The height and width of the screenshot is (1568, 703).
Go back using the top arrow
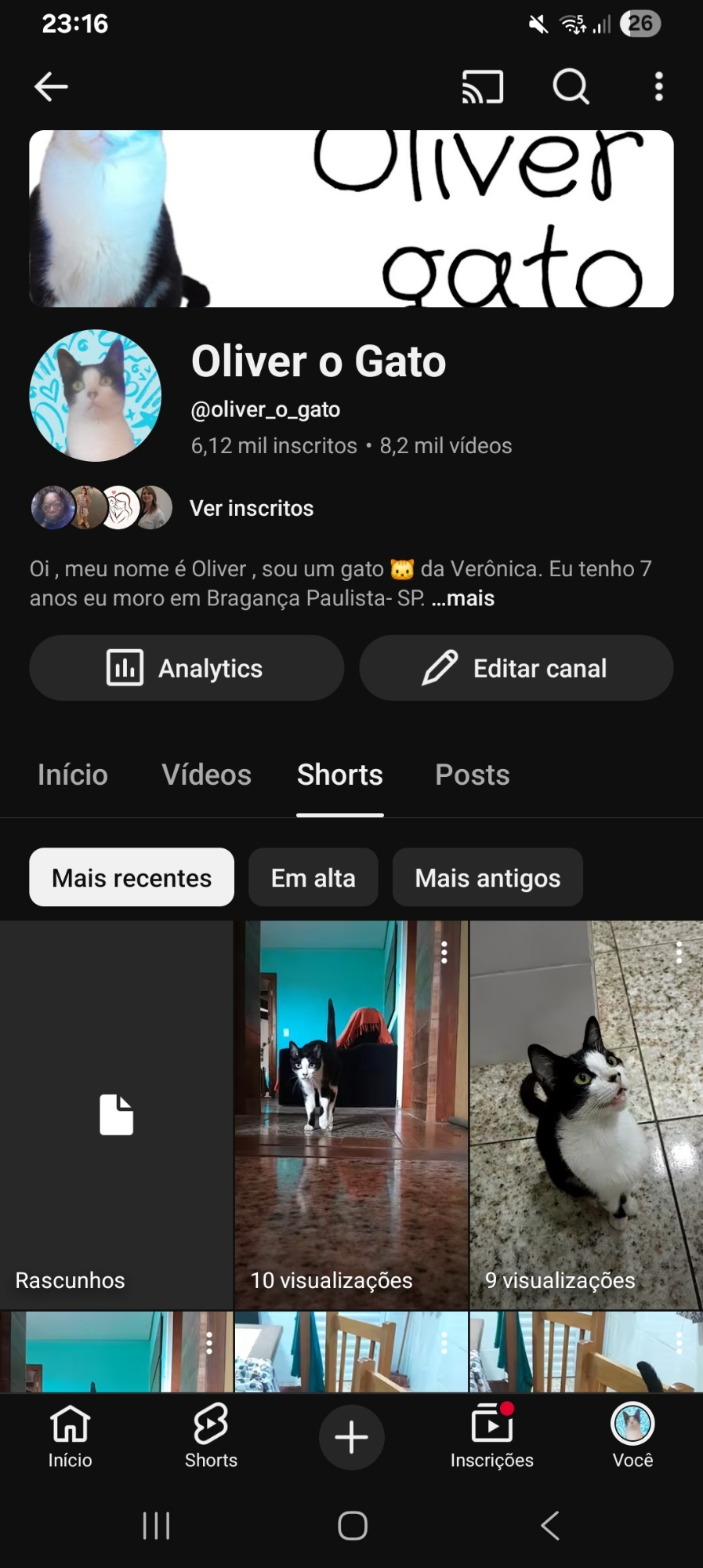[52, 86]
